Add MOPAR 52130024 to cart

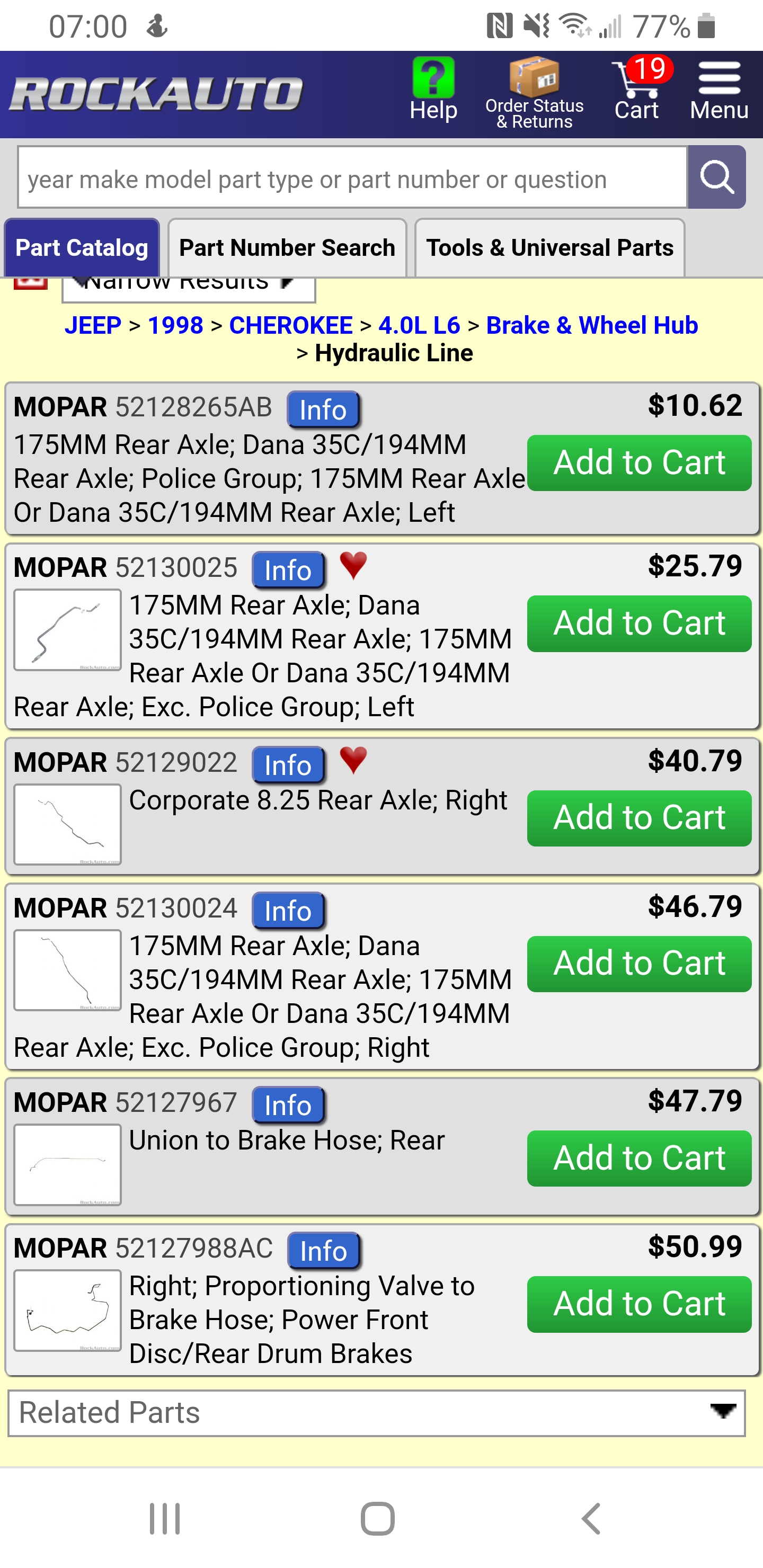[639, 964]
